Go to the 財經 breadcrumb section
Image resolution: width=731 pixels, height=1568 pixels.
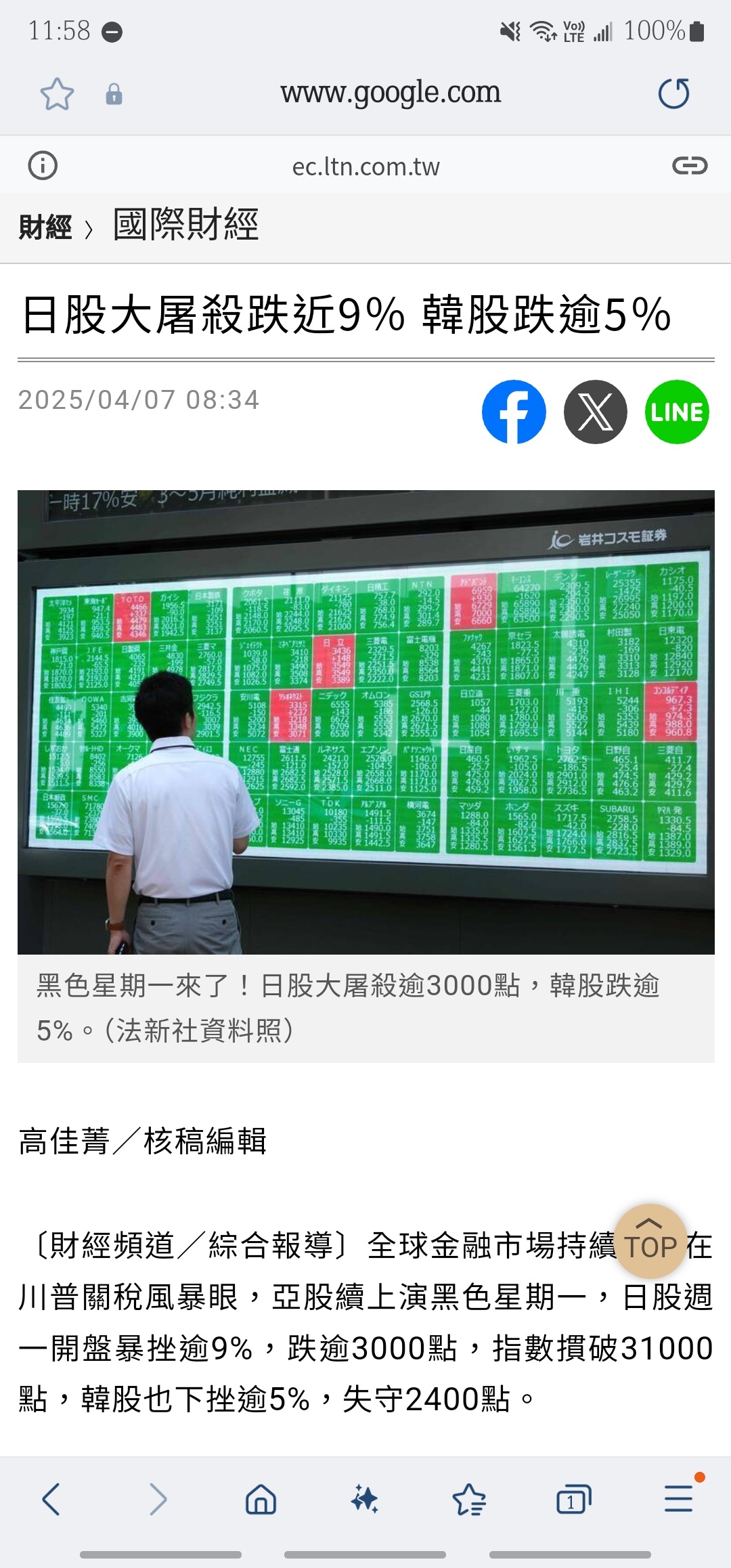45,227
